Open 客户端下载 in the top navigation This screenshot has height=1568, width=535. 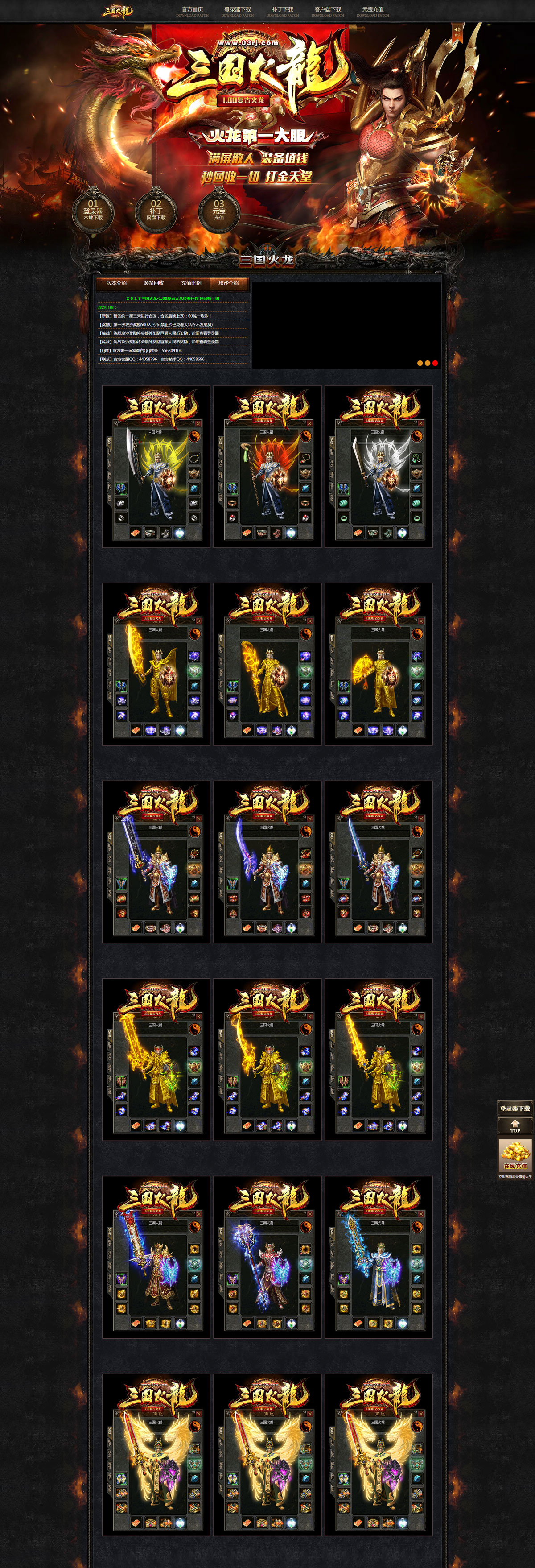pos(327,11)
